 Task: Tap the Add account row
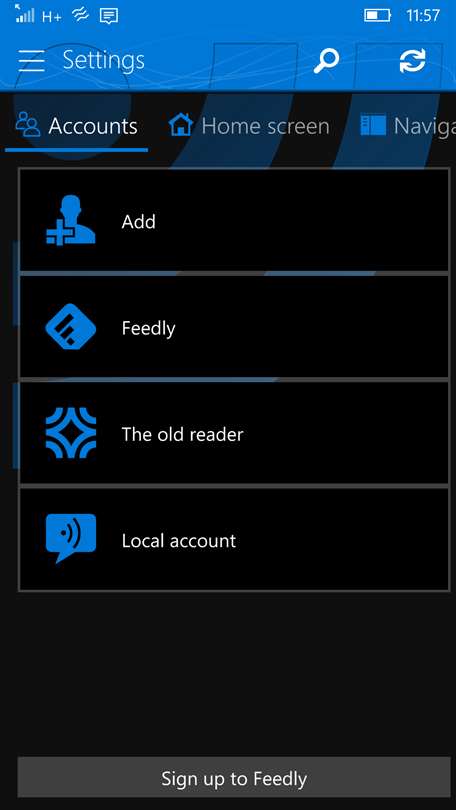[x=234, y=222]
